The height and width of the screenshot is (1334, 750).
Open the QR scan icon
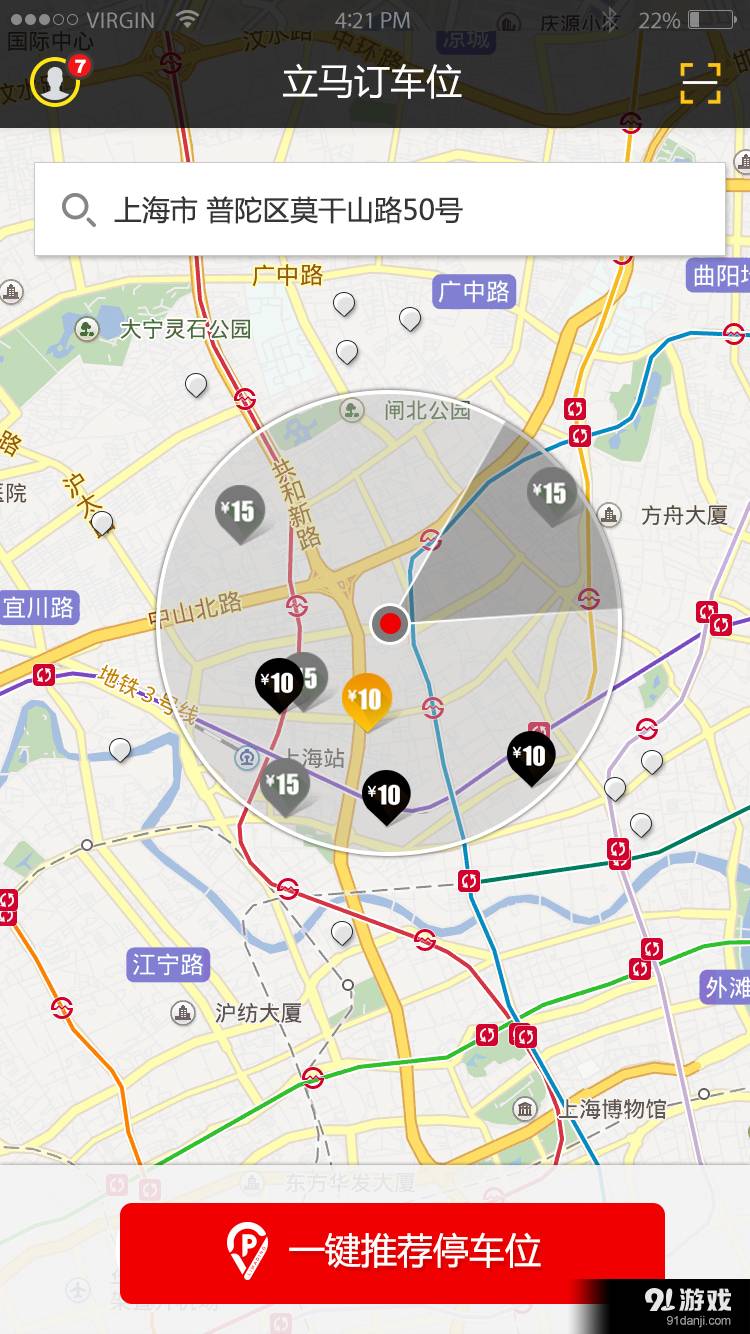tap(700, 83)
